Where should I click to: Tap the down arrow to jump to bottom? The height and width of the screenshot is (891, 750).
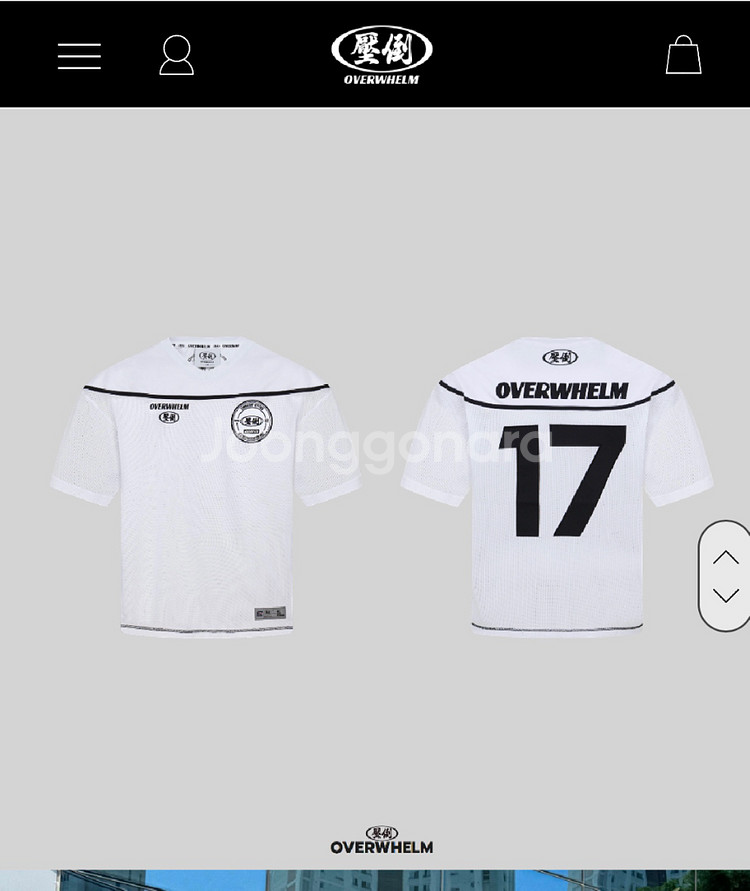725,596
